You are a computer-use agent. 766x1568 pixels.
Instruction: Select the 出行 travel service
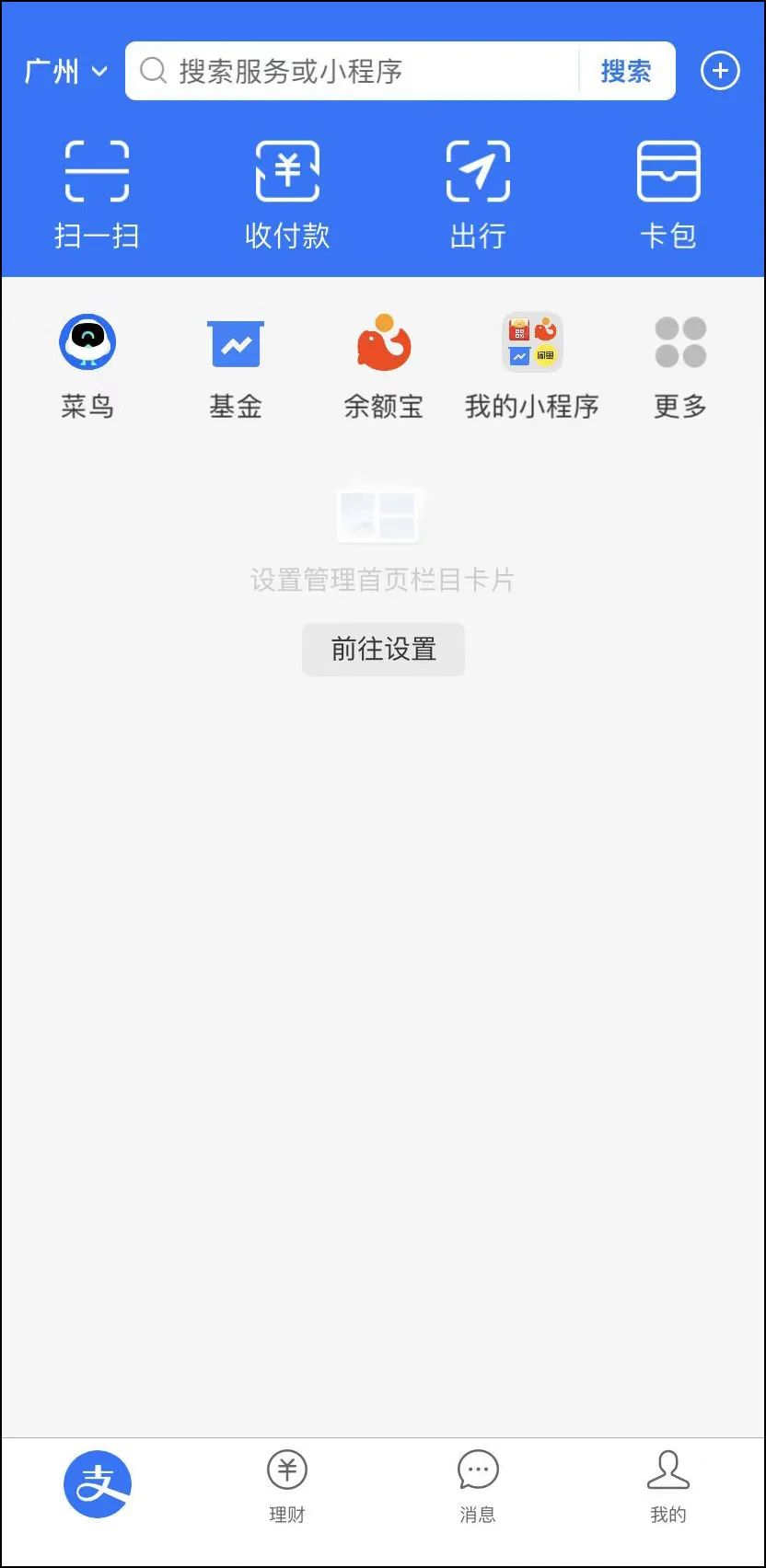coord(478,189)
